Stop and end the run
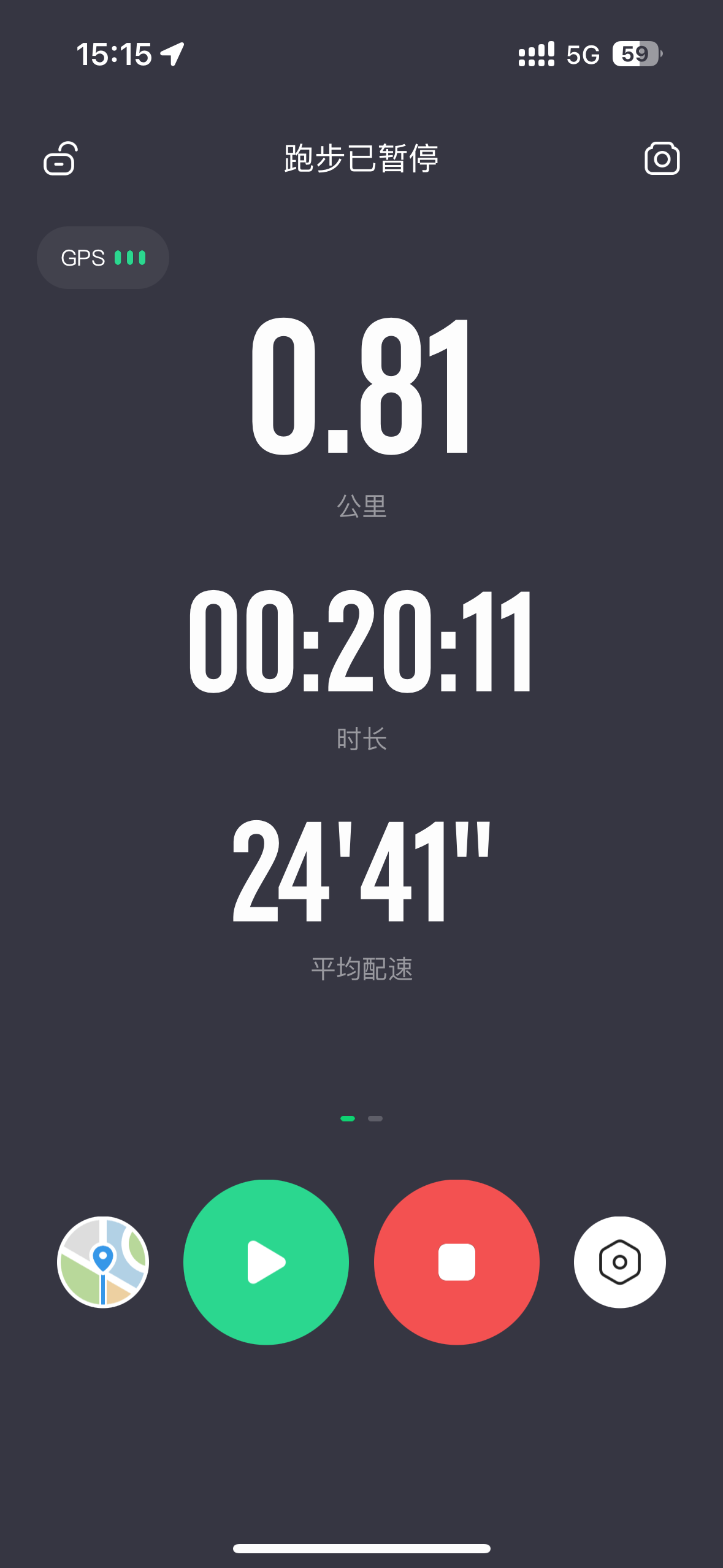The image size is (723, 1568). tap(456, 1262)
